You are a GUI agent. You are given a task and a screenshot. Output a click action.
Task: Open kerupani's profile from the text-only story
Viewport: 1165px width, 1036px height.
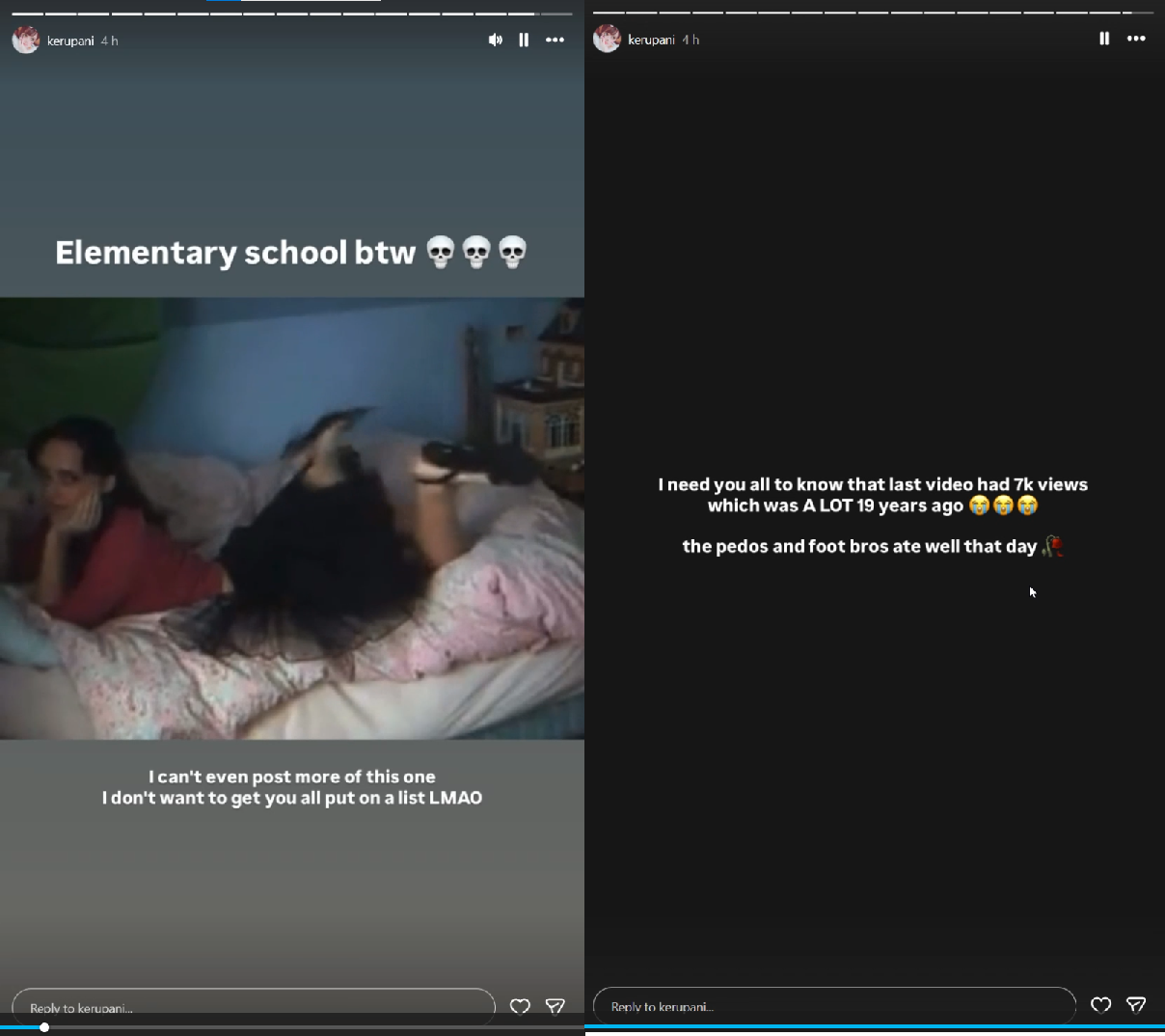point(650,40)
